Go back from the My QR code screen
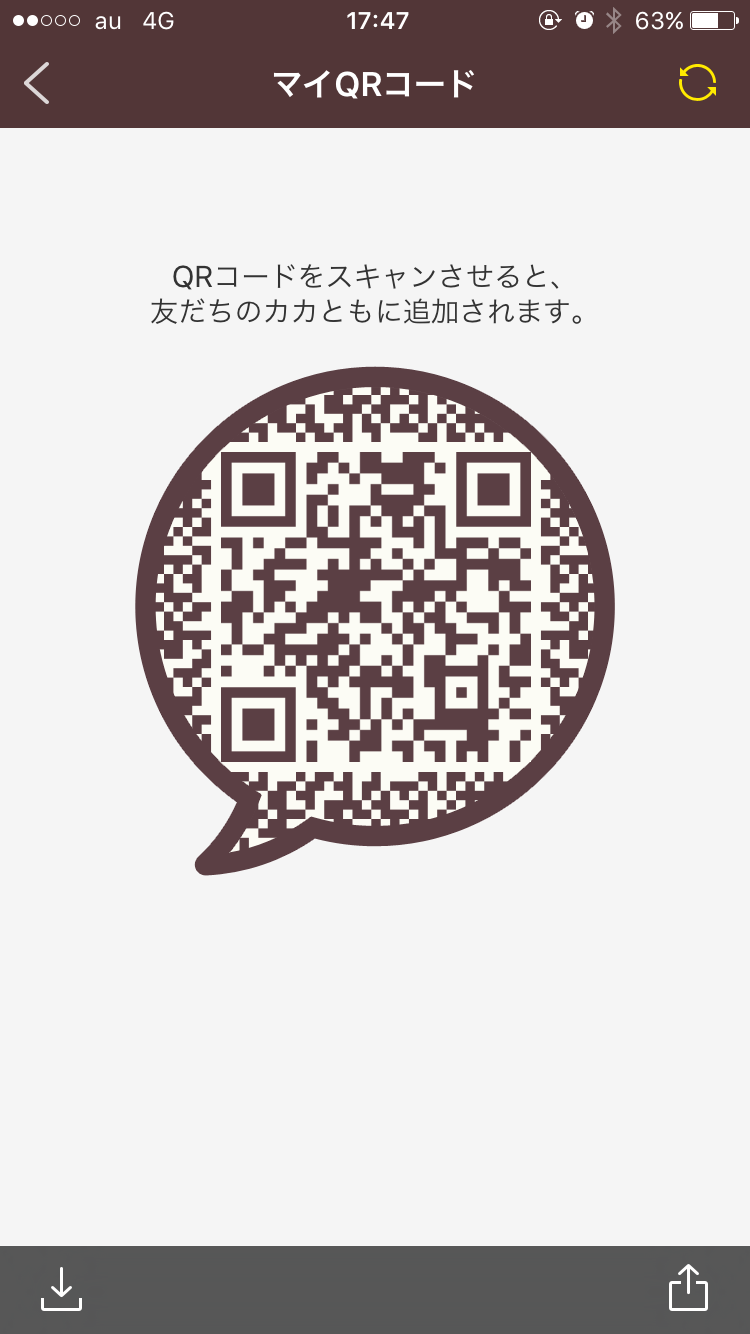Viewport: 750px width, 1334px height. click(37, 84)
